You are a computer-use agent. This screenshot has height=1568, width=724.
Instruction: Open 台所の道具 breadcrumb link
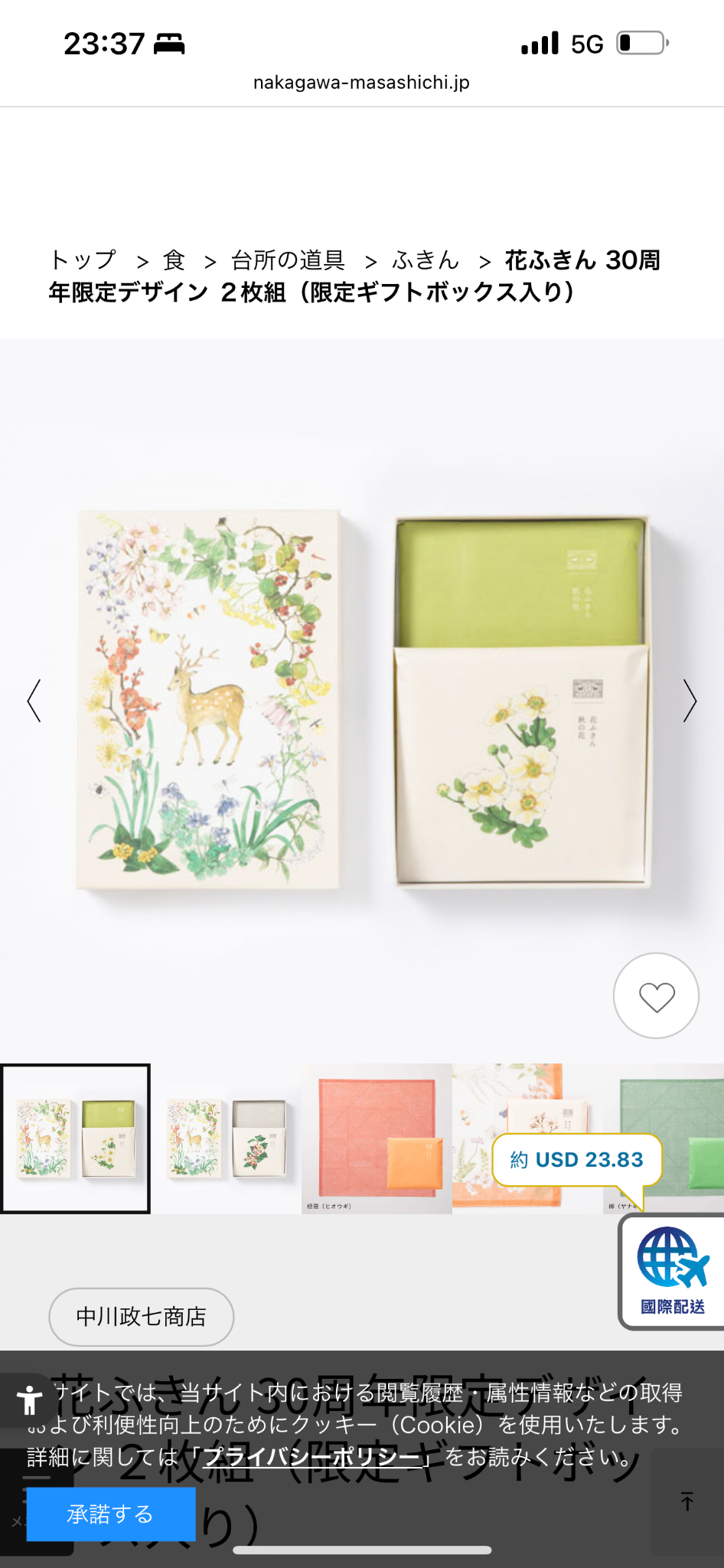pyautogui.click(x=288, y=260)
